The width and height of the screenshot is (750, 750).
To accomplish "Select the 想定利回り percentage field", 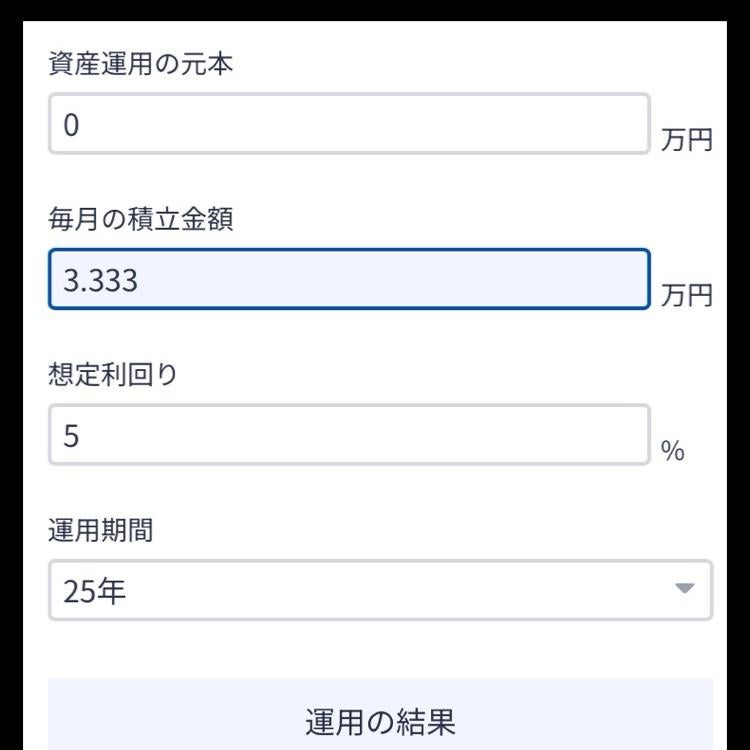I will coord(349,434).
